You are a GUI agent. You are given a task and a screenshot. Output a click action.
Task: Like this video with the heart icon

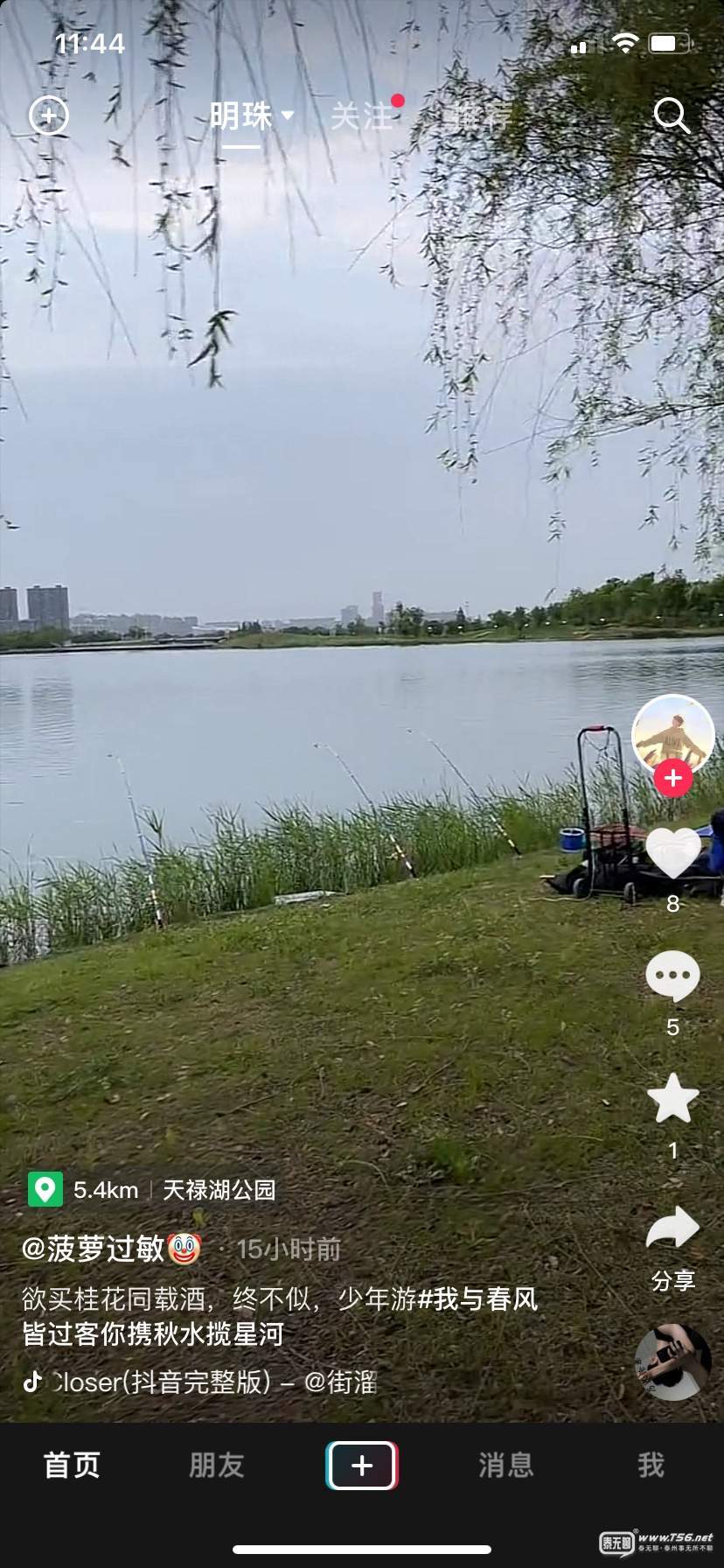coord(672,853)
